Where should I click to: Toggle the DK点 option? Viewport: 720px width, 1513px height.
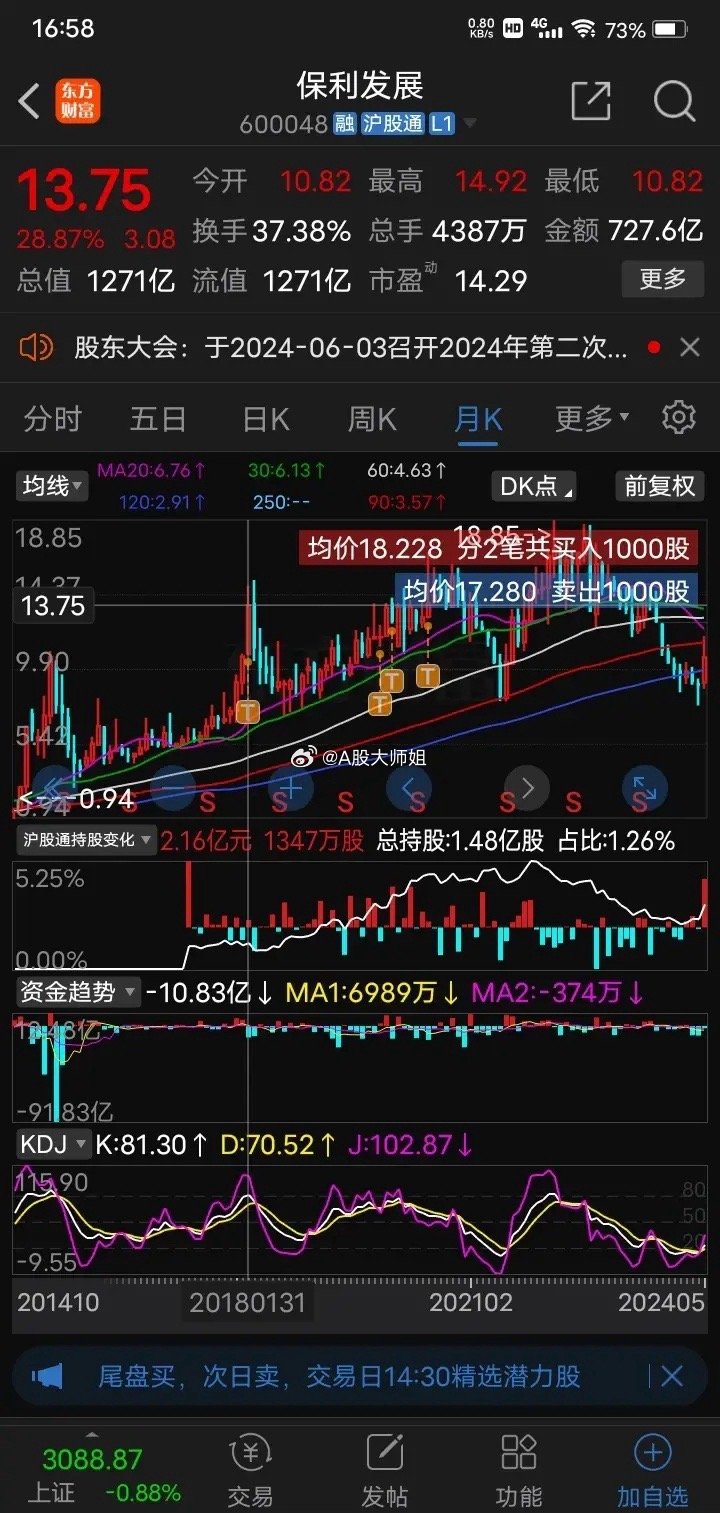tap(536, 486)
